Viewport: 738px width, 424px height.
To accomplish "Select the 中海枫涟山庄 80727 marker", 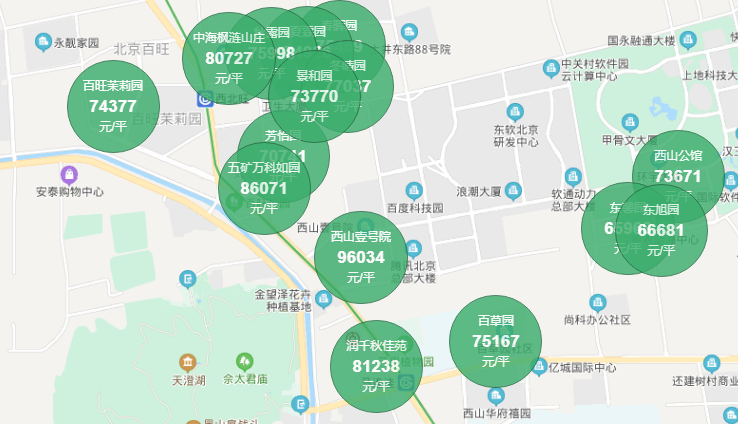I will 228,58.
